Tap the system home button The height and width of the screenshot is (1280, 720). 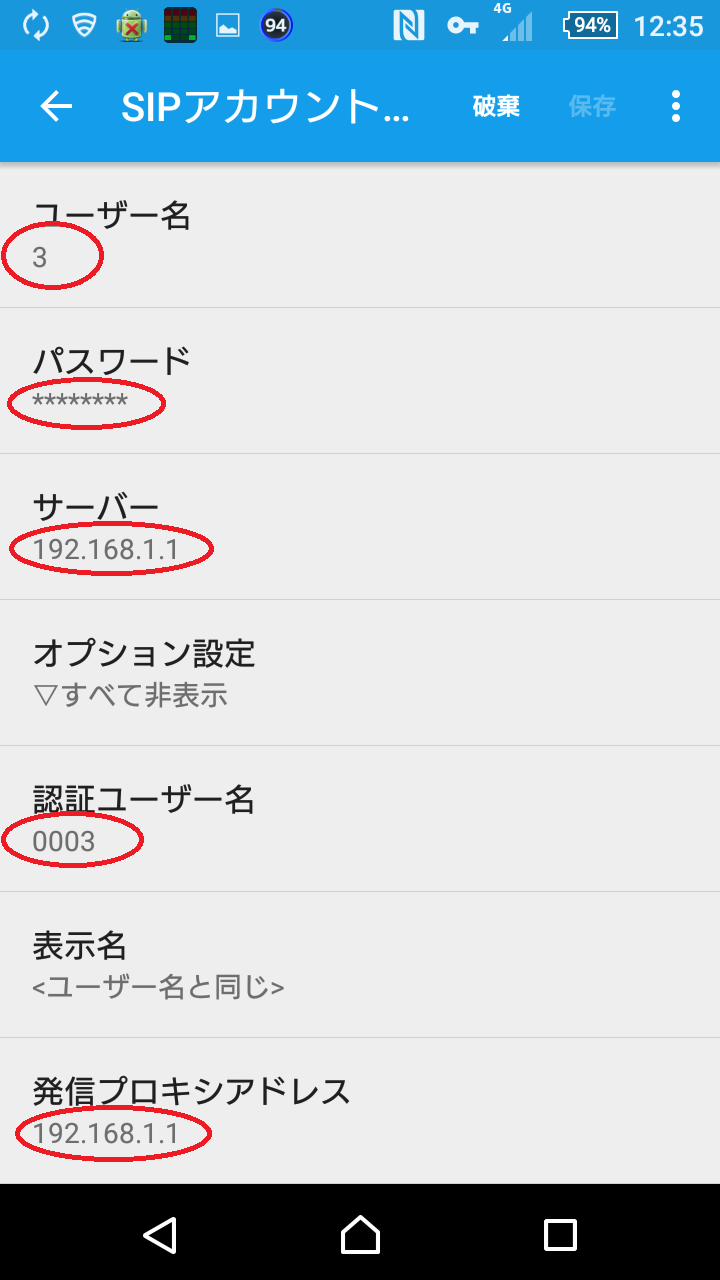(x=360, y=1235)
